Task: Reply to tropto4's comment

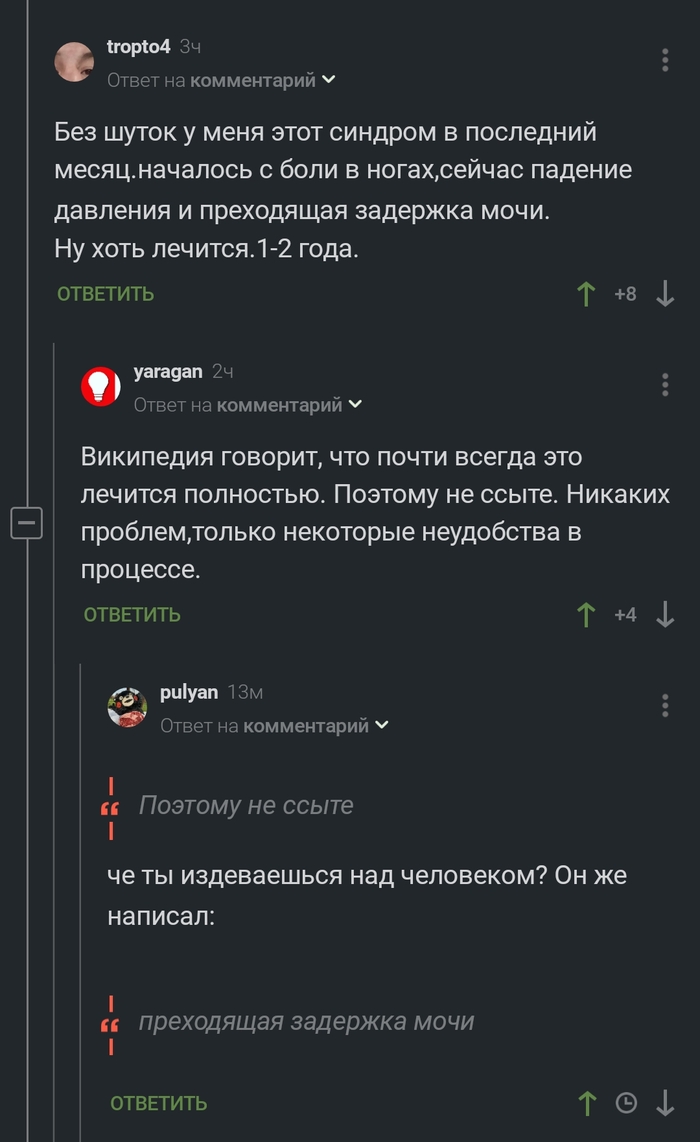Action: 105,294
